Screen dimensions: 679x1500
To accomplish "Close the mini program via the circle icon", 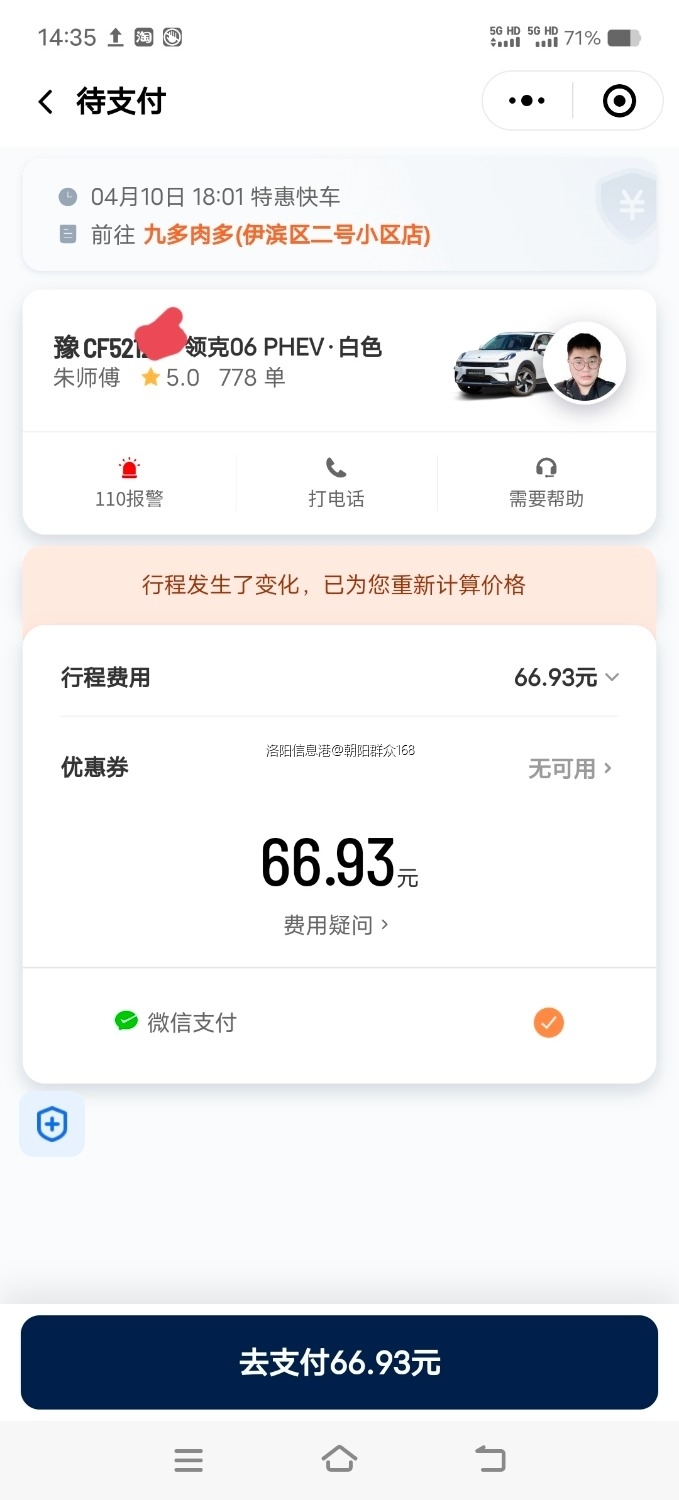I will tap(619, 101).
